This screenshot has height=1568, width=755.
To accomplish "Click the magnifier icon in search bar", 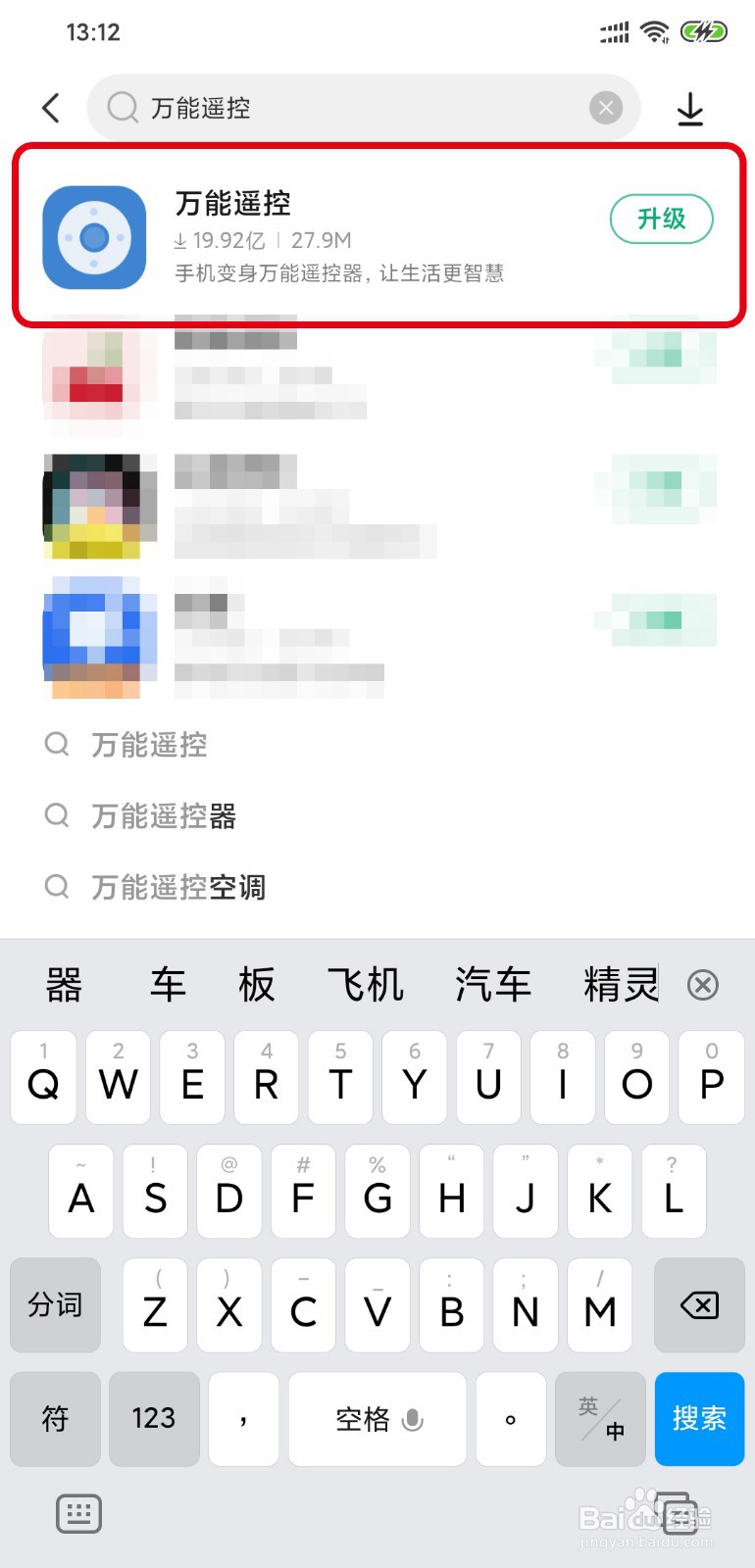I will (122, 109).
